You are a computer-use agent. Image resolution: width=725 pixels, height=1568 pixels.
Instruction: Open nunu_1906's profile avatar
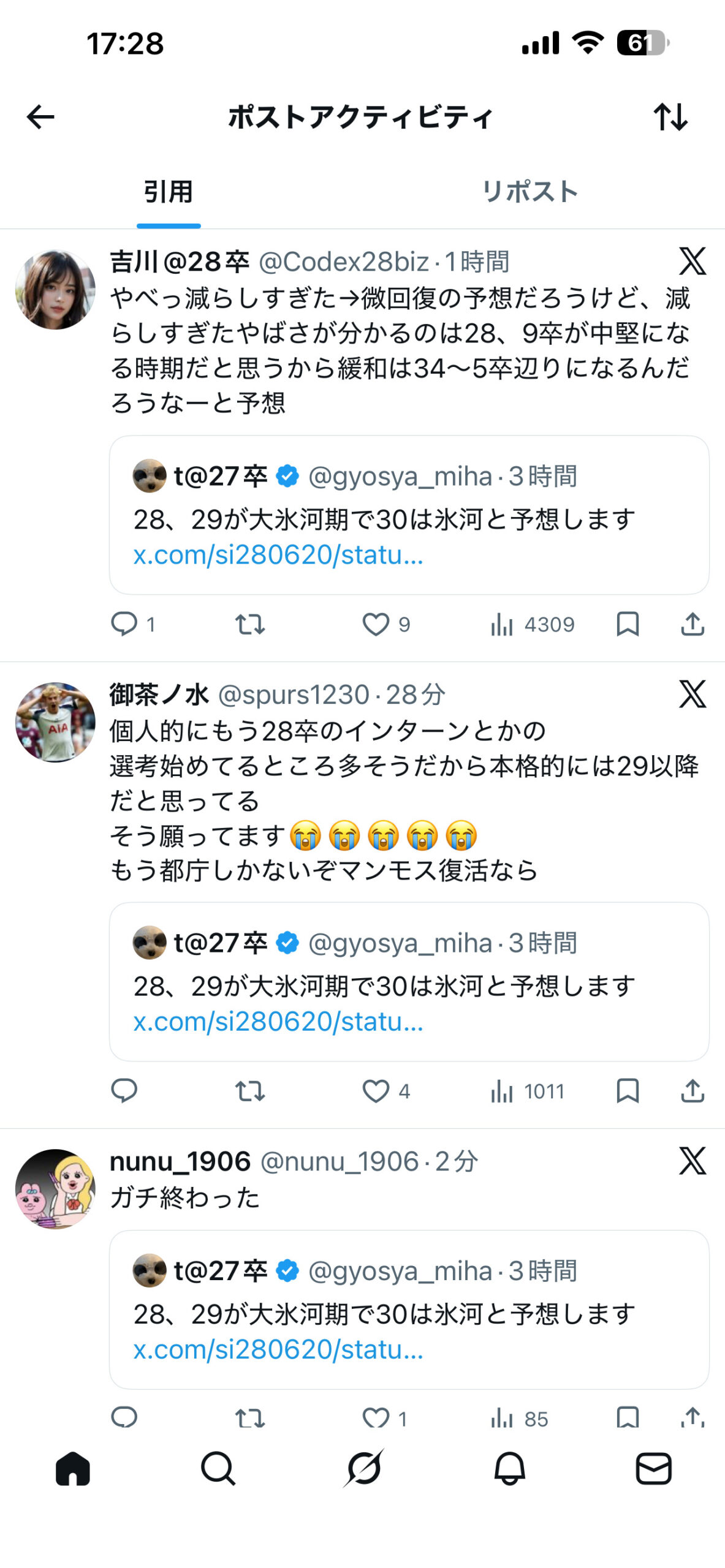click(x=55, y=1188)
